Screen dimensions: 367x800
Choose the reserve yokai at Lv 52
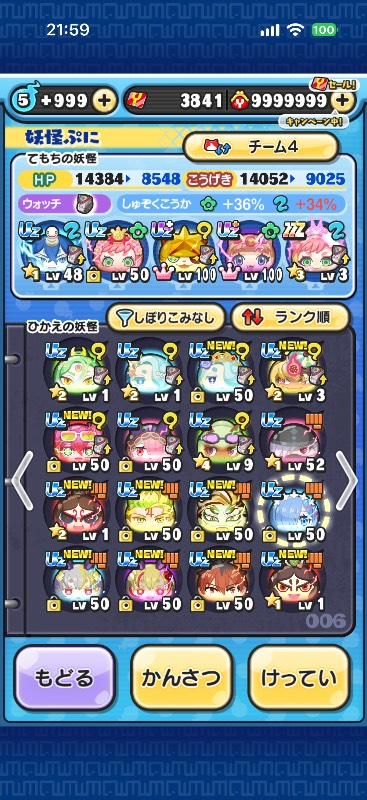(x=293, y=441)
